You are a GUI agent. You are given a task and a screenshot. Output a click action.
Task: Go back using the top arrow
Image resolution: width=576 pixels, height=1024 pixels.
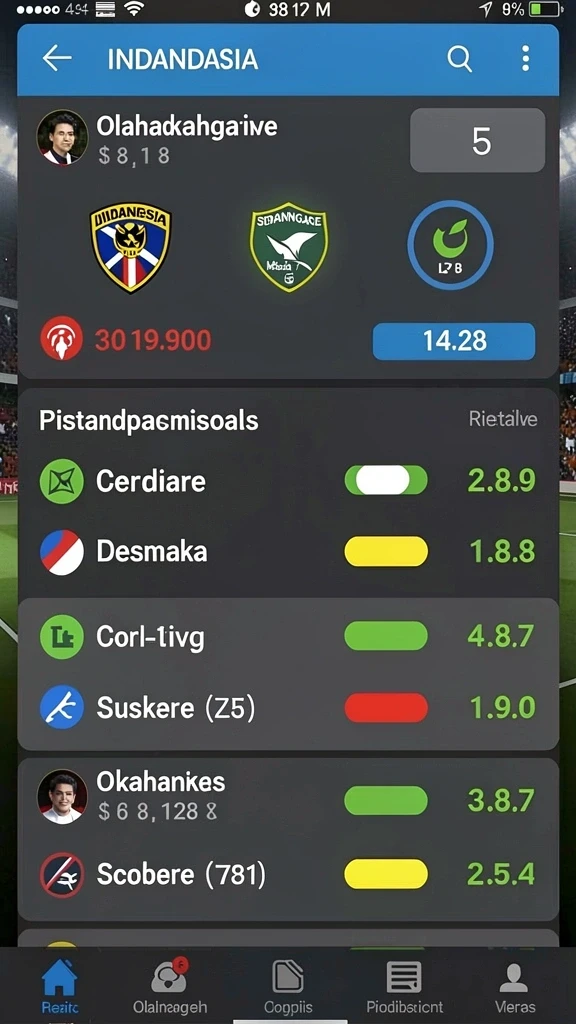pos(57,59)
